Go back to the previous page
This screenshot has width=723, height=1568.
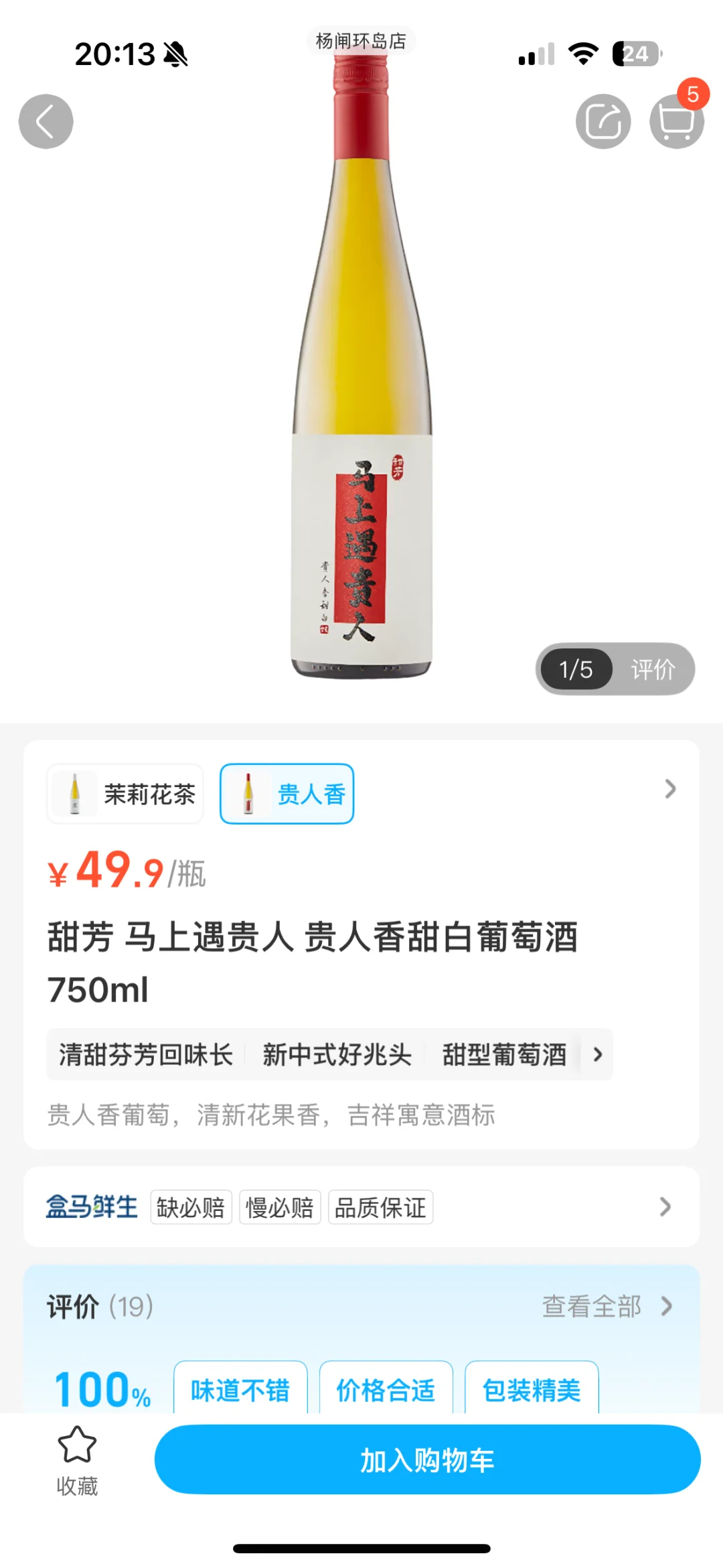pos(46,121)
